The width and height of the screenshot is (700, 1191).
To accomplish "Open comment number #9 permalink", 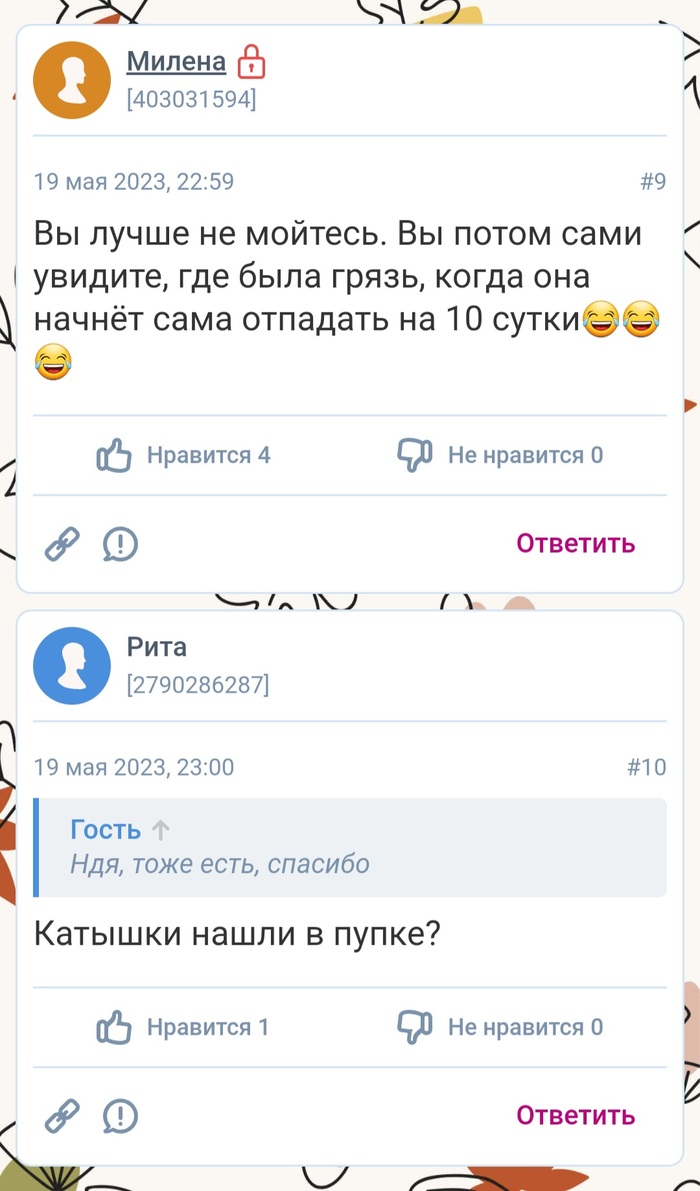I will pyautogui.click(x=652, y=181).
